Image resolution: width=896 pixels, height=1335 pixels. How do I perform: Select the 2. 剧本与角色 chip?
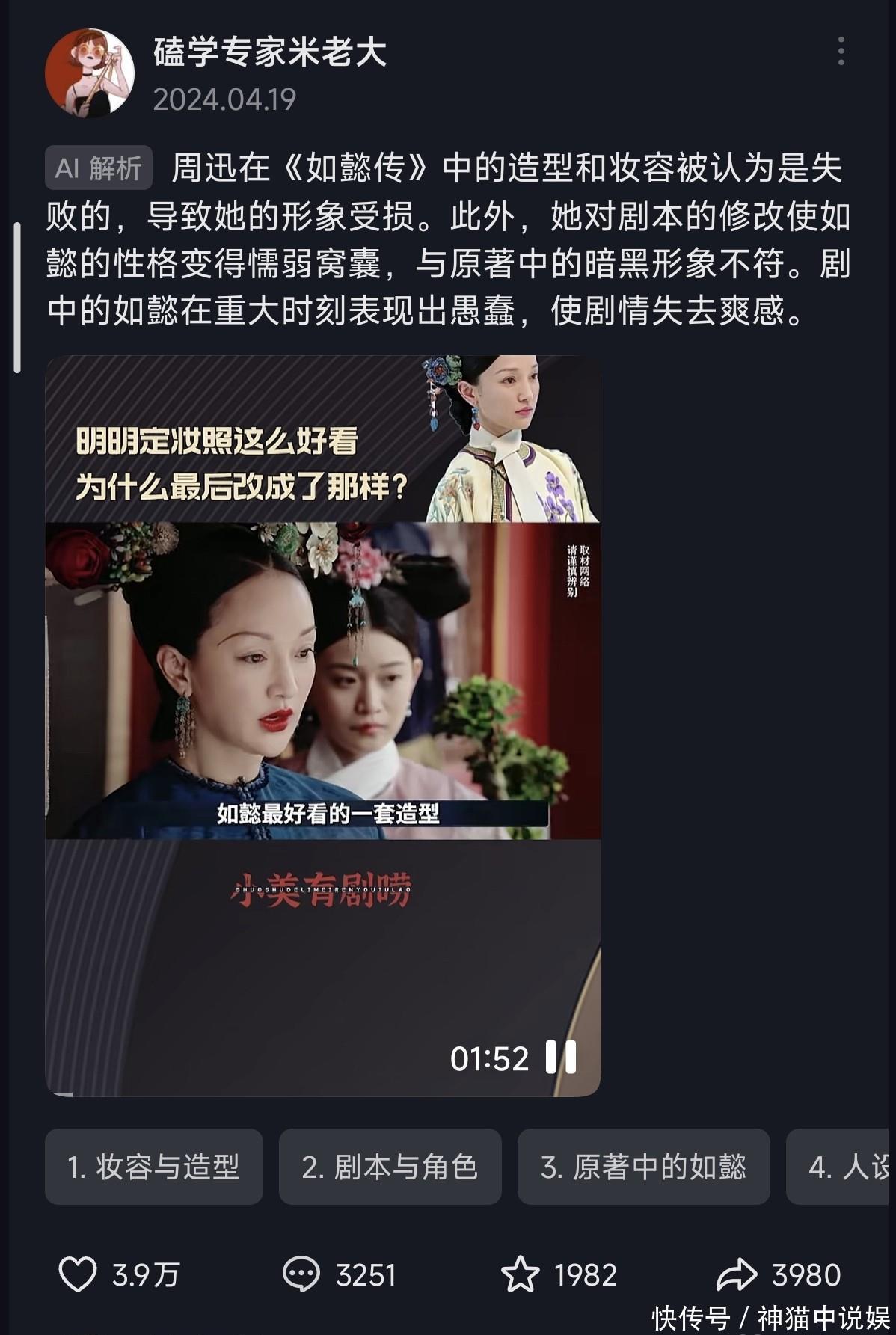pos(390,1167)
